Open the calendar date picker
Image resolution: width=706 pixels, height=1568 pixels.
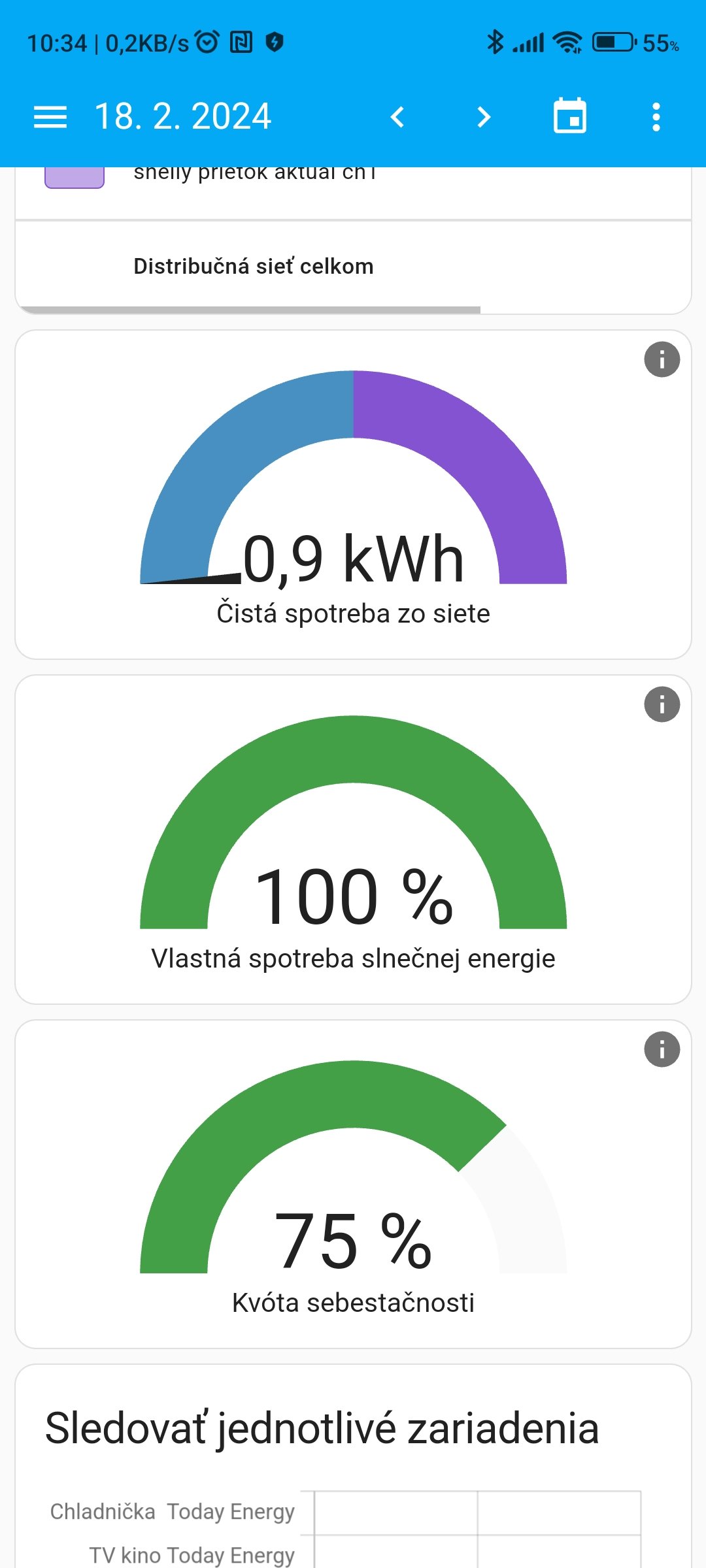tap(570, 116)
